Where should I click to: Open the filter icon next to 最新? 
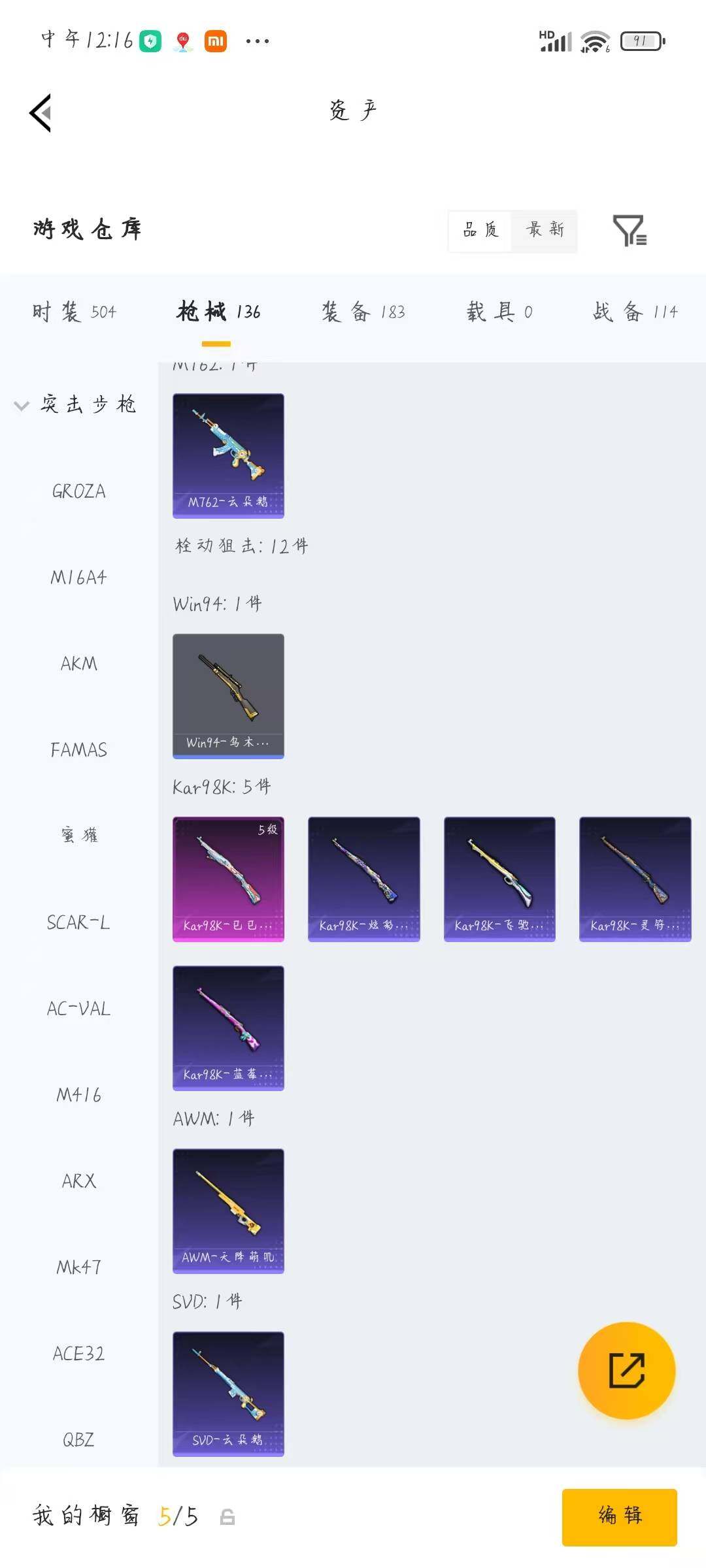pos(630,231)
